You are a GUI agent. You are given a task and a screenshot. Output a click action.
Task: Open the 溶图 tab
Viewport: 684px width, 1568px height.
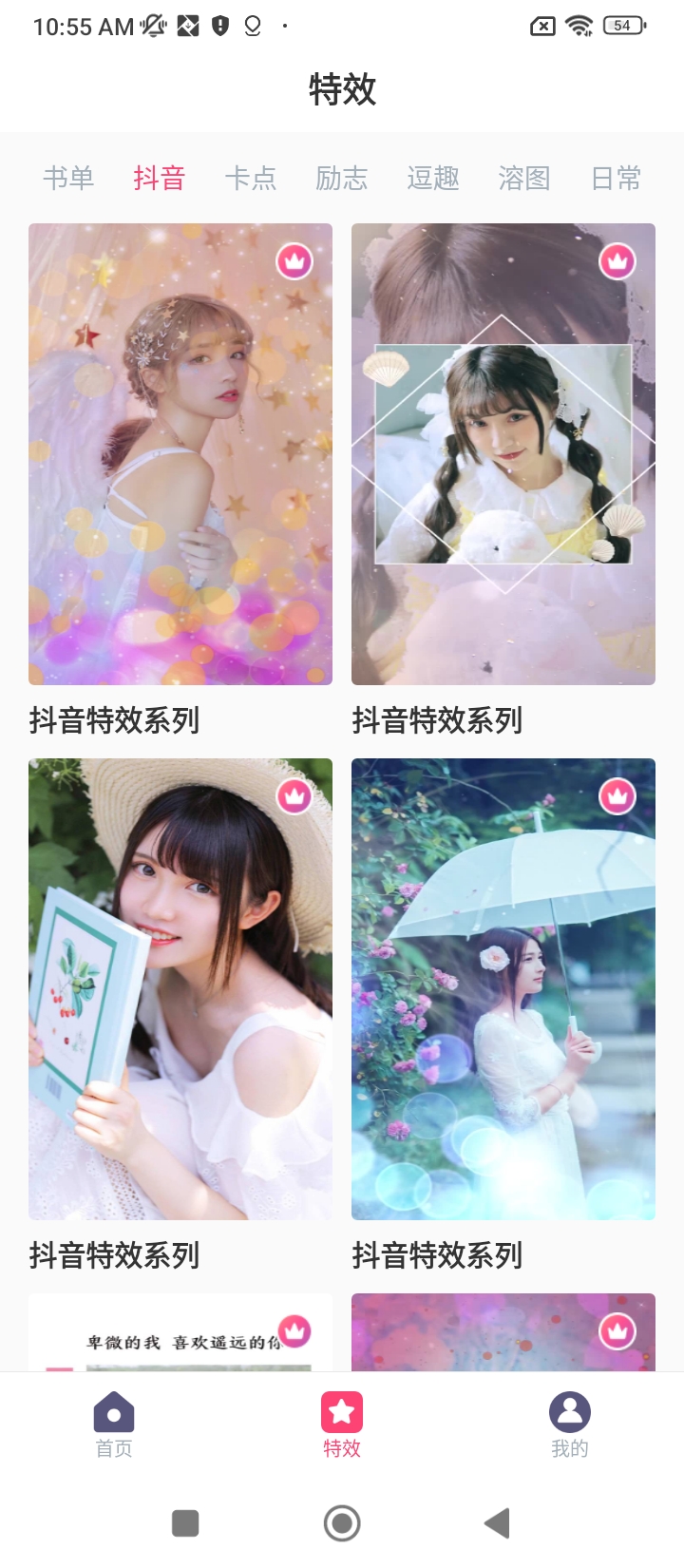[x=524, y=178]
